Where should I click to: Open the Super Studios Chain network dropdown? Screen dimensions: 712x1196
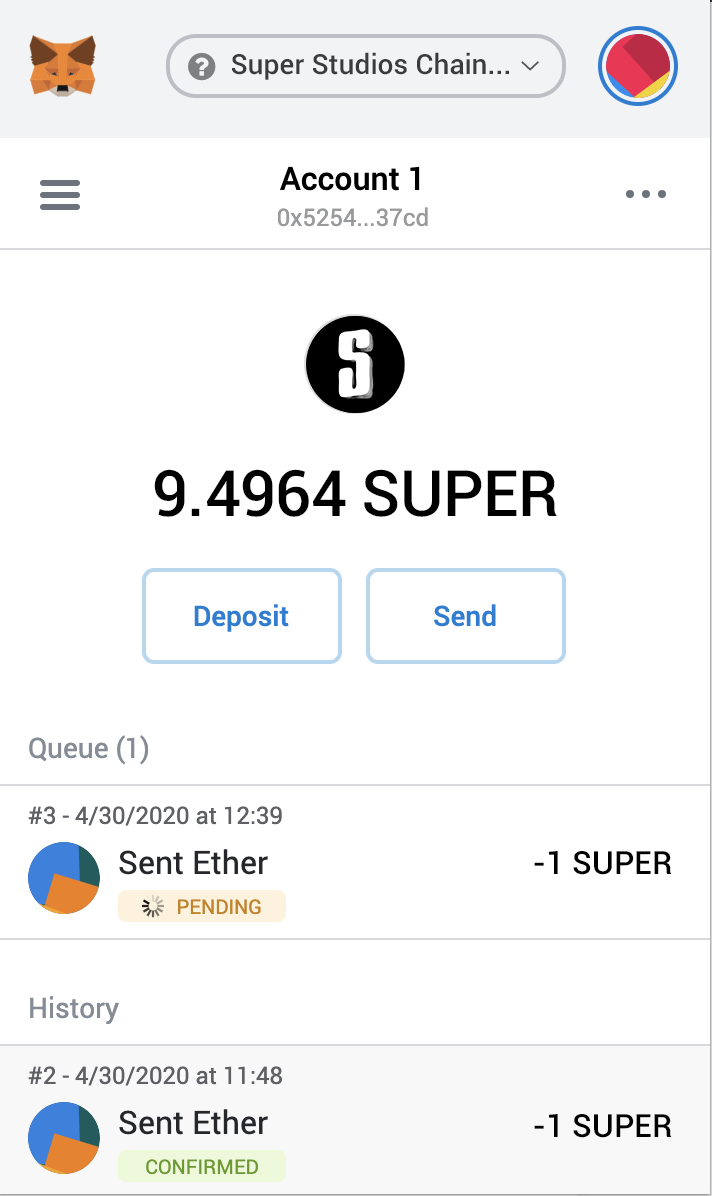point(365,66)
